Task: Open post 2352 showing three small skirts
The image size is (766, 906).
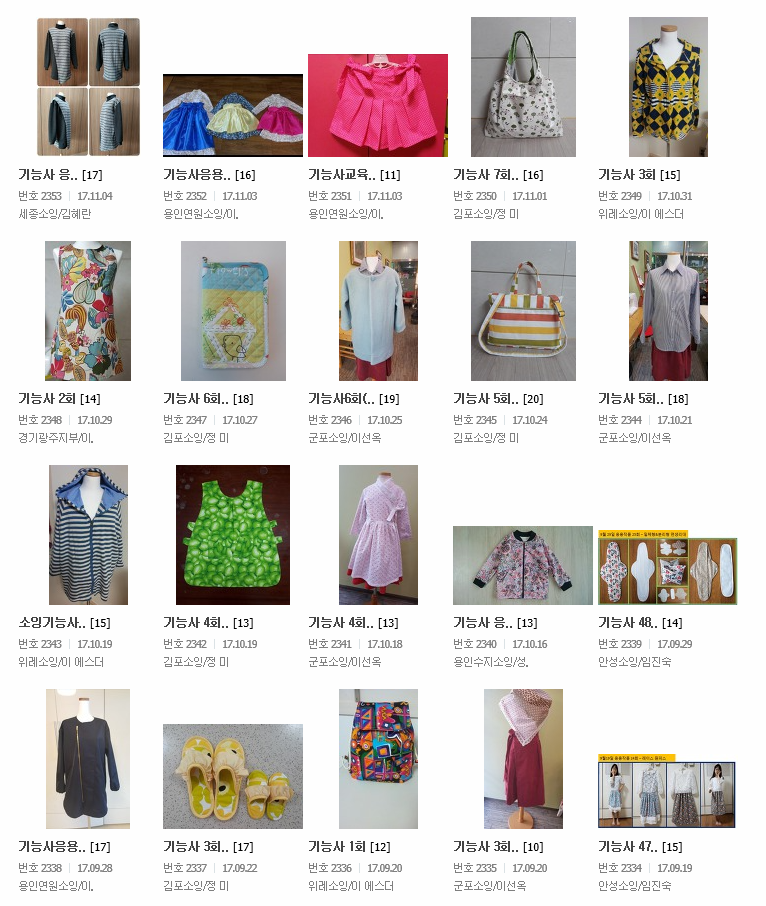Action: (232, 115)
